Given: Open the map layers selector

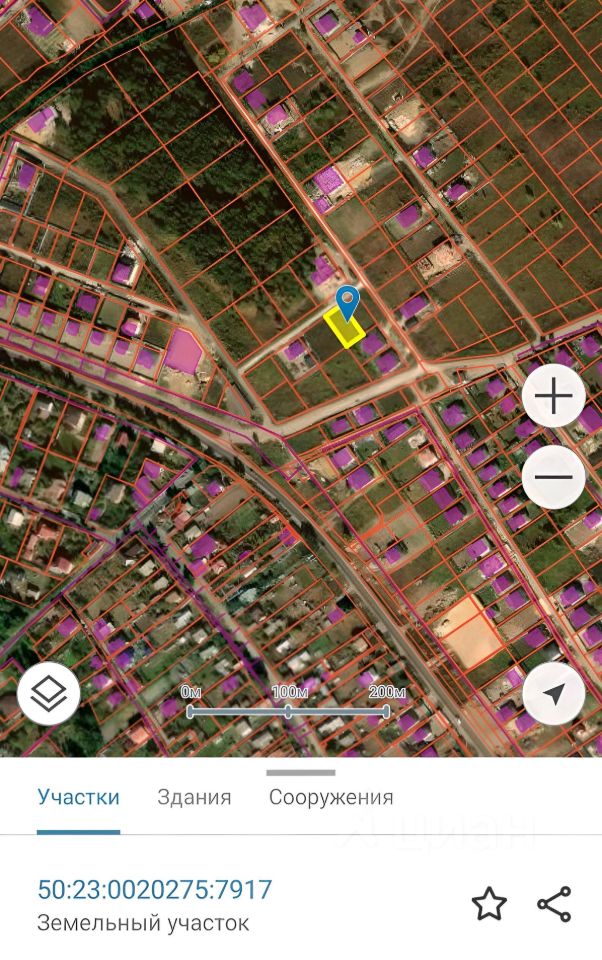Looking at the screenshot, I should [x=48, y=693].
